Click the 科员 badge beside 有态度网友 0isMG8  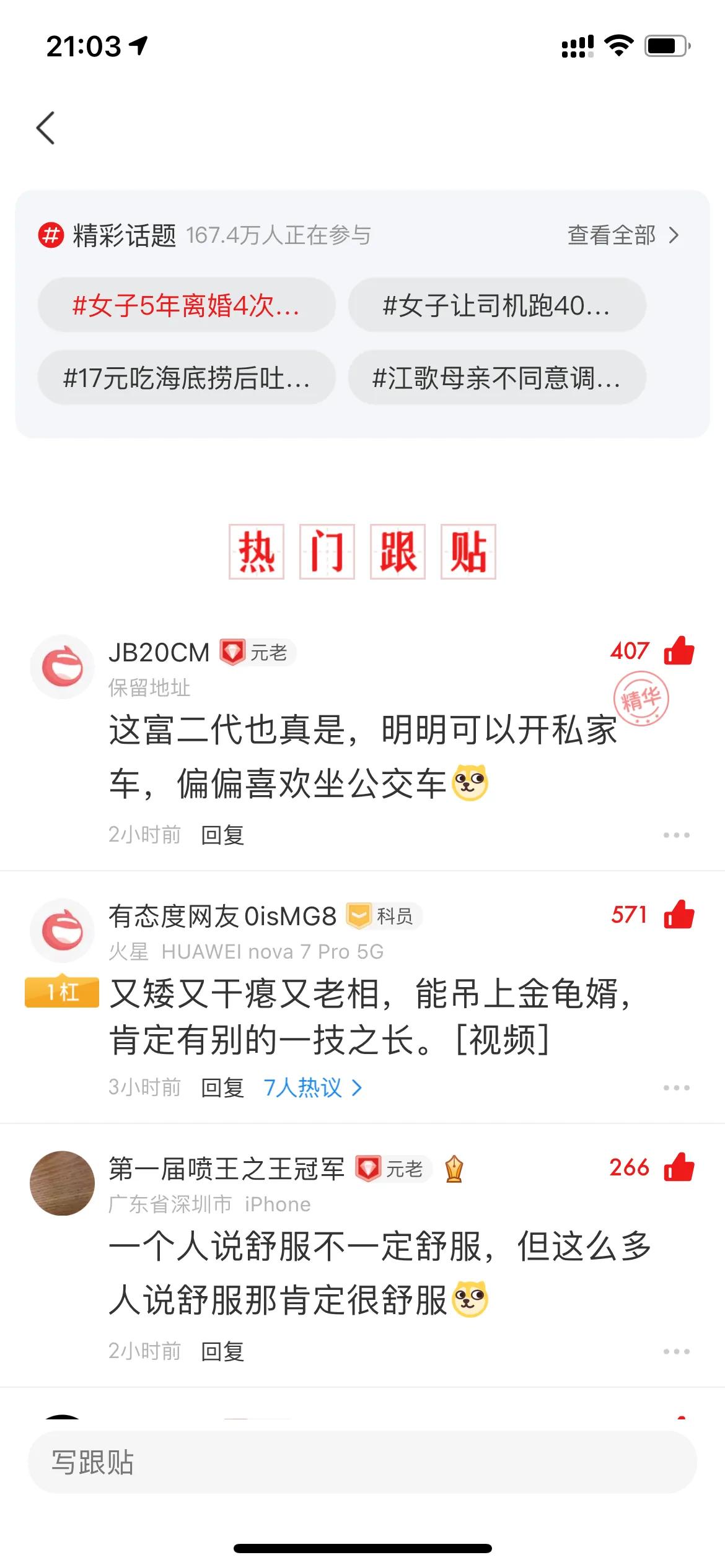tap(384, 915)
